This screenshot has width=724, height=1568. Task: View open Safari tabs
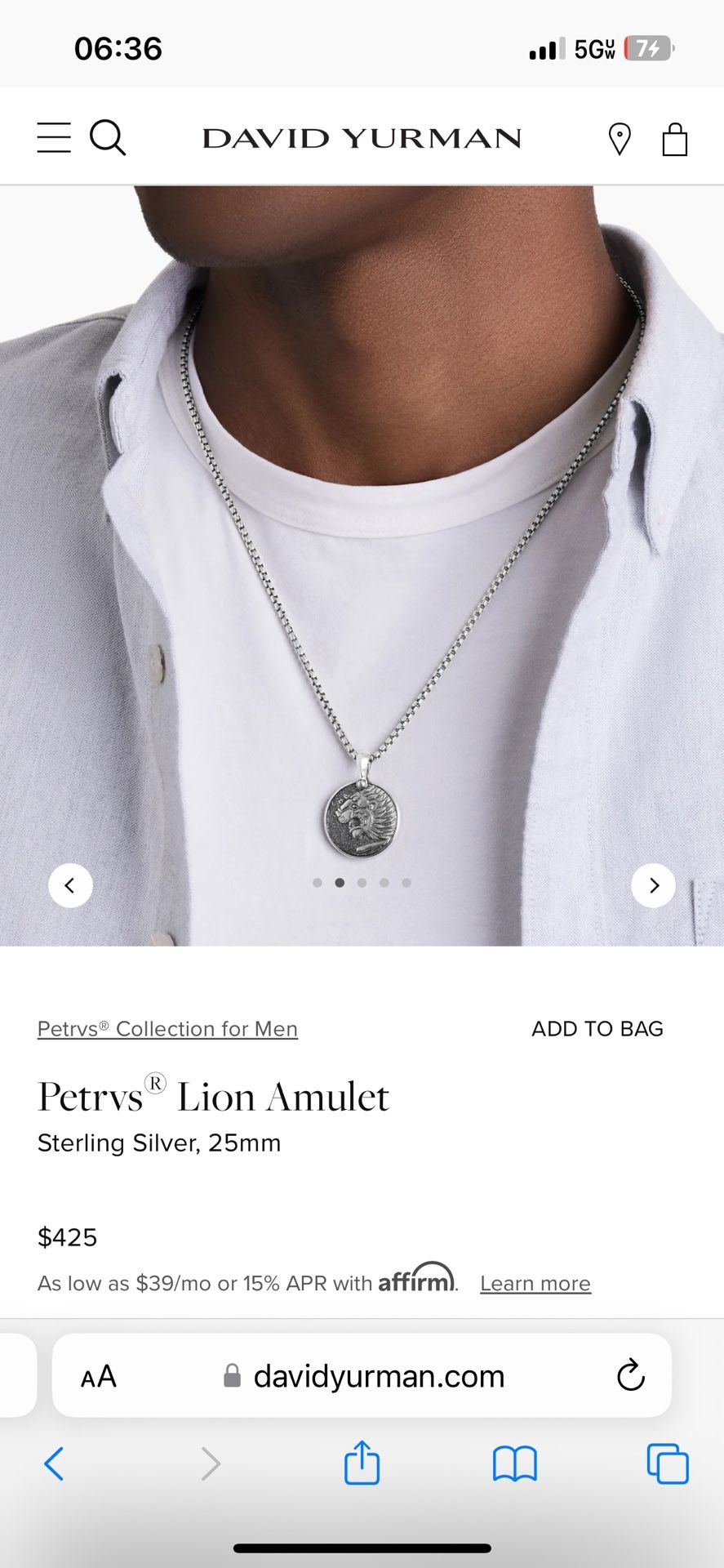(x=667, y=1463)
